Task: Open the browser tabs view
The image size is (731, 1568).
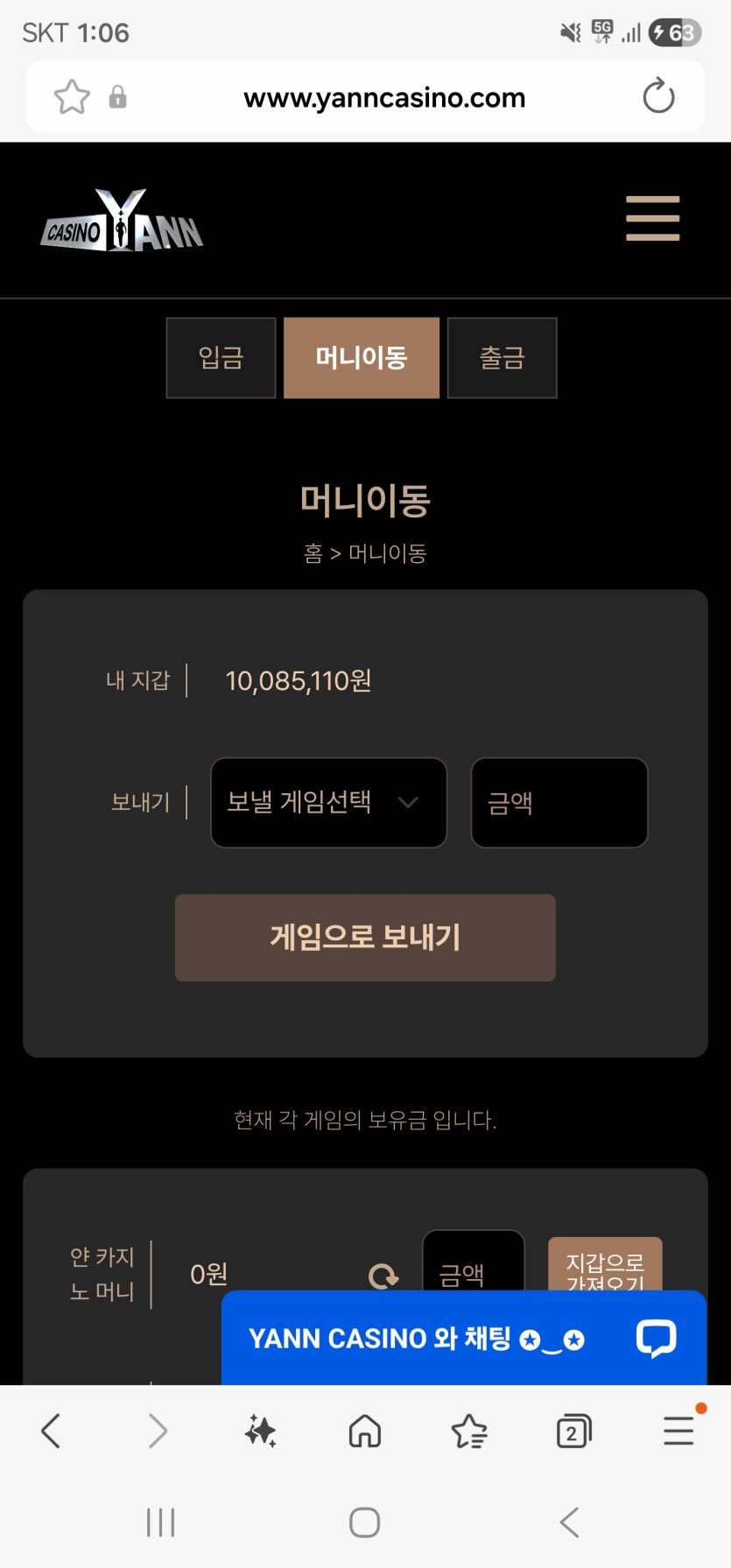Action: (573, 1431)
